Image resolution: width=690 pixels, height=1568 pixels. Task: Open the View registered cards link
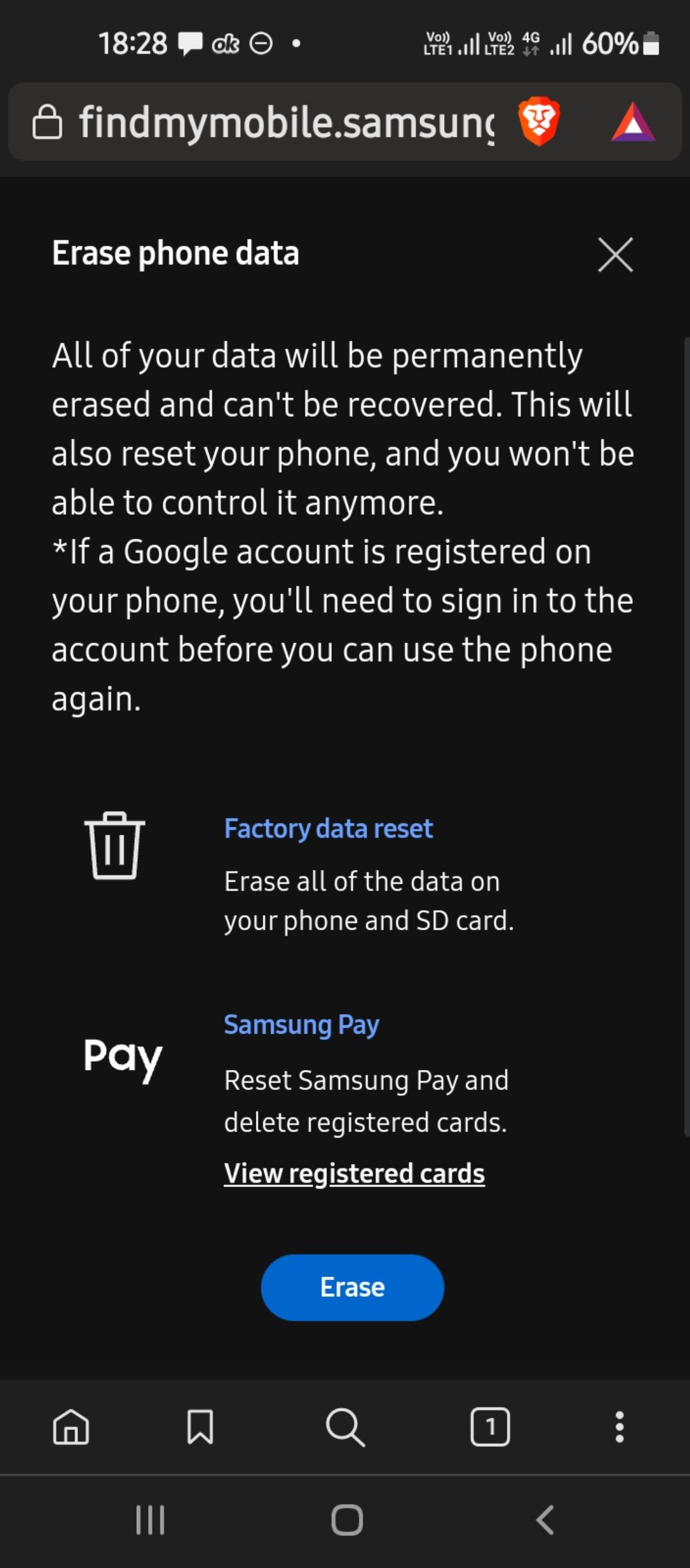click(x=354, y=1173)
